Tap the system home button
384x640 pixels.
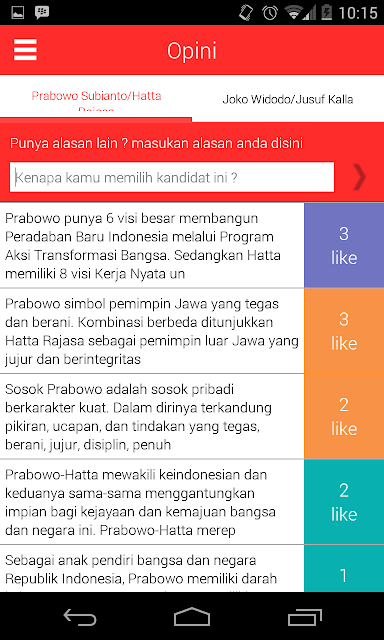point(192,617)
